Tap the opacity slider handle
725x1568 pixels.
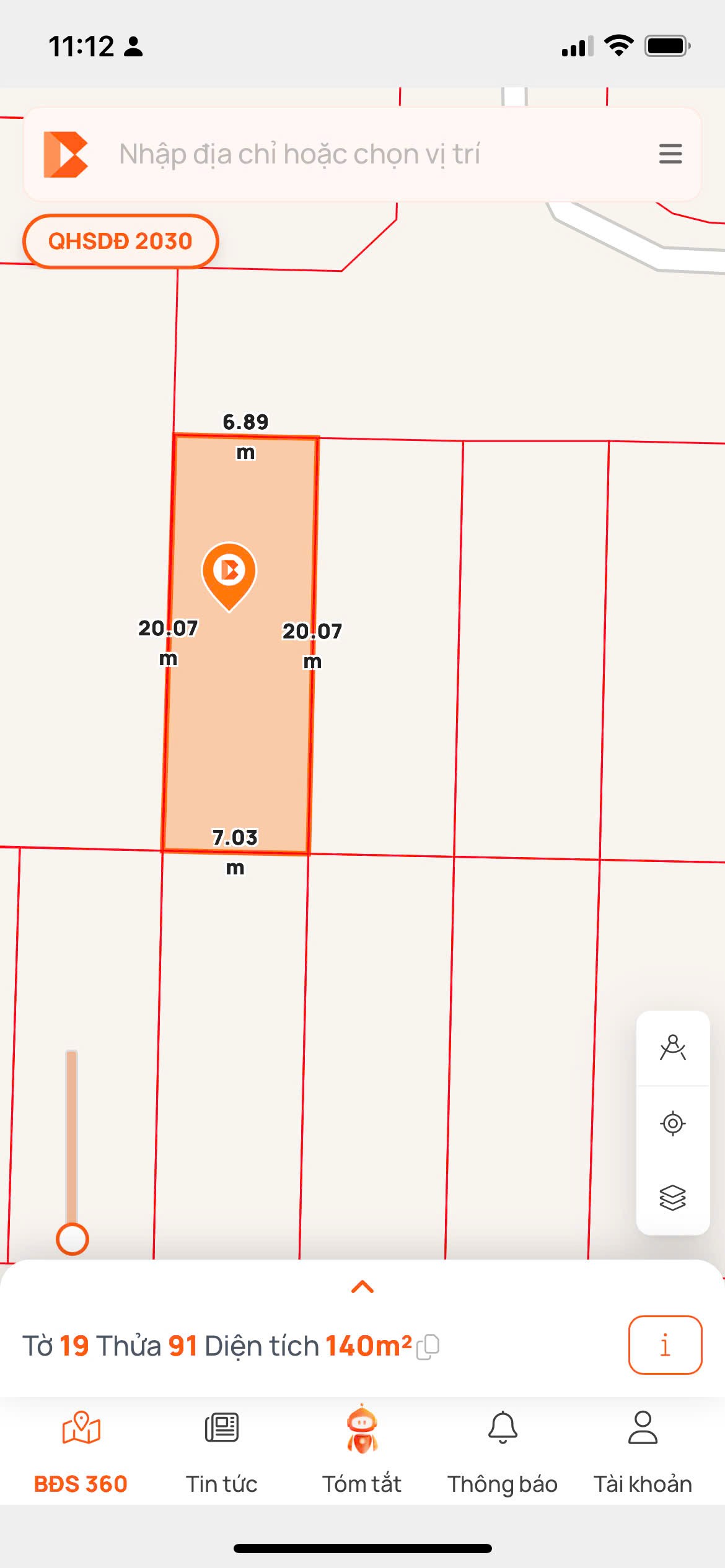tap(72, 1239)
